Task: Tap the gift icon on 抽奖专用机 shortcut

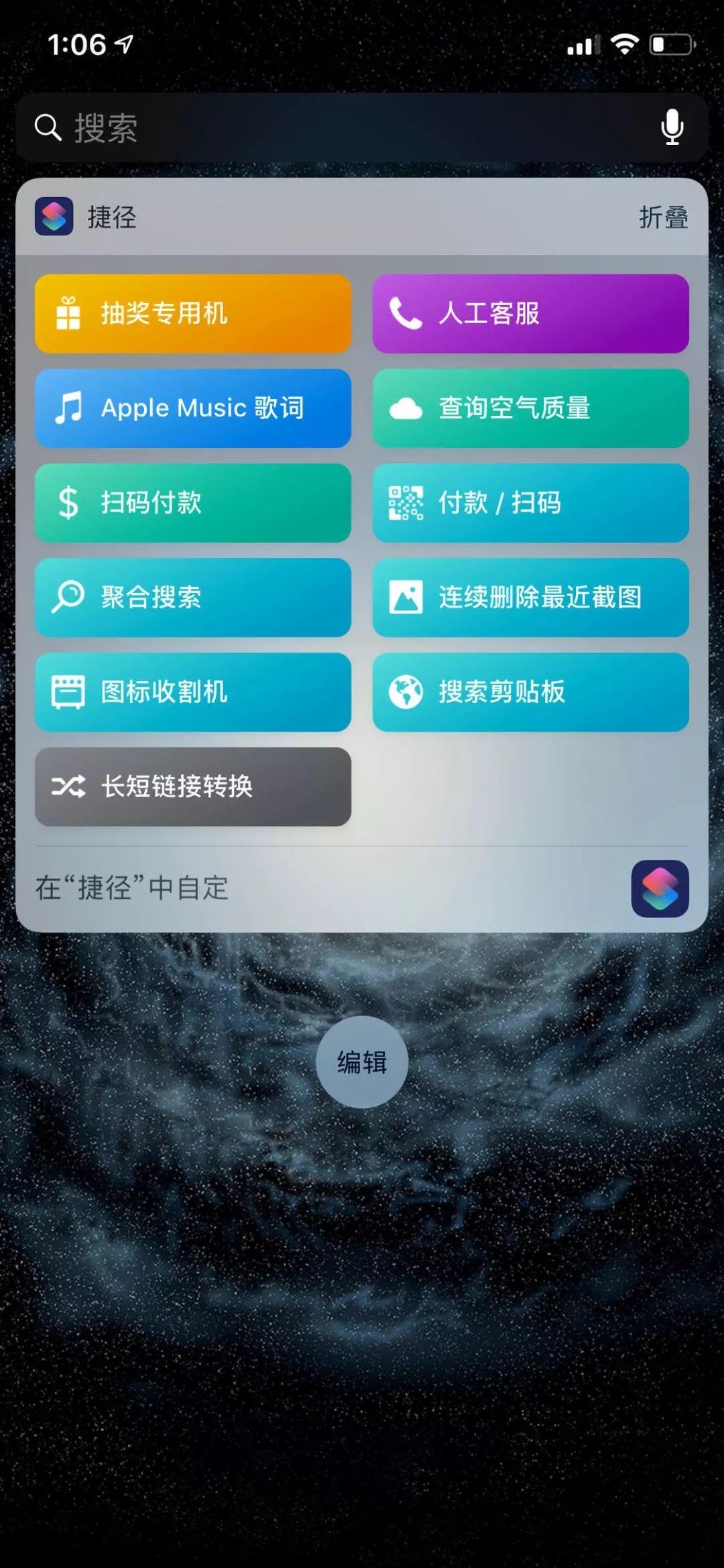Action: coord(67,313)
